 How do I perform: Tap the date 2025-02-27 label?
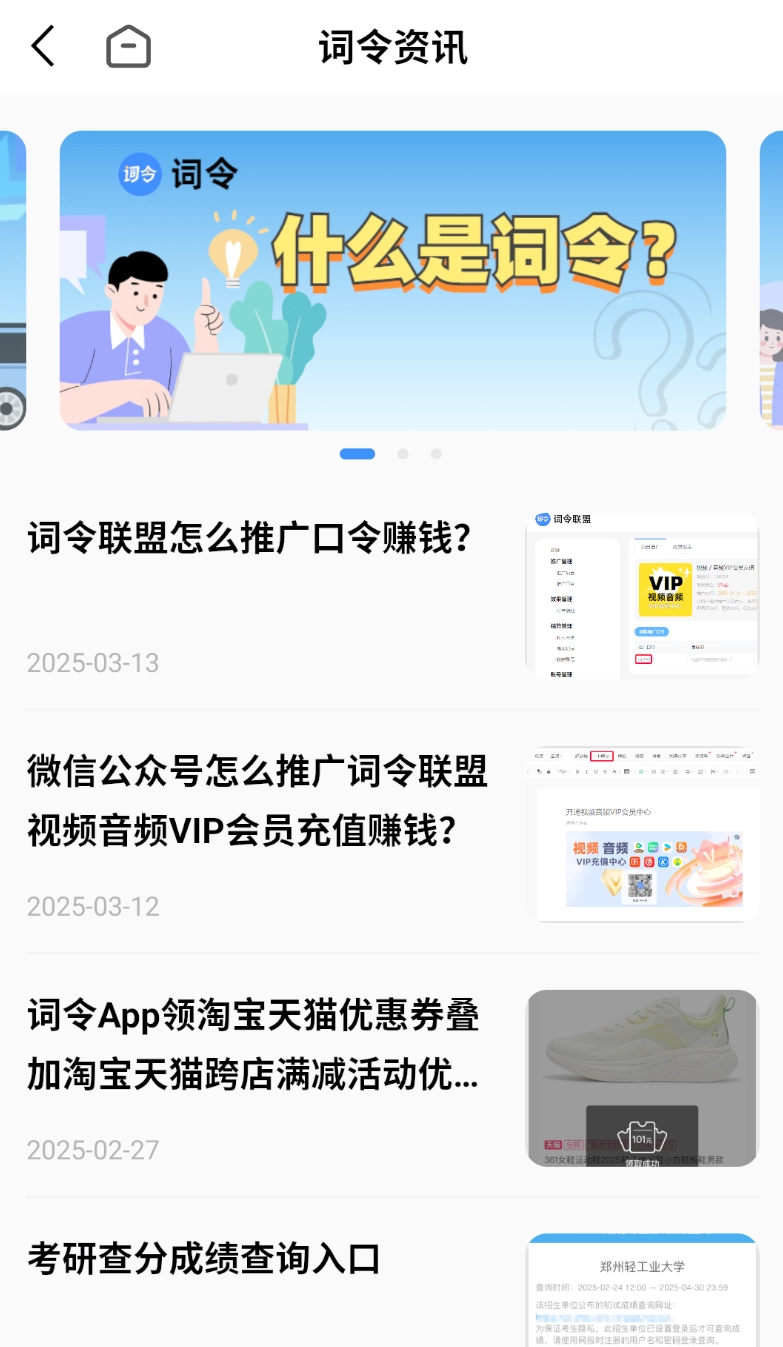coord(90,1149)
